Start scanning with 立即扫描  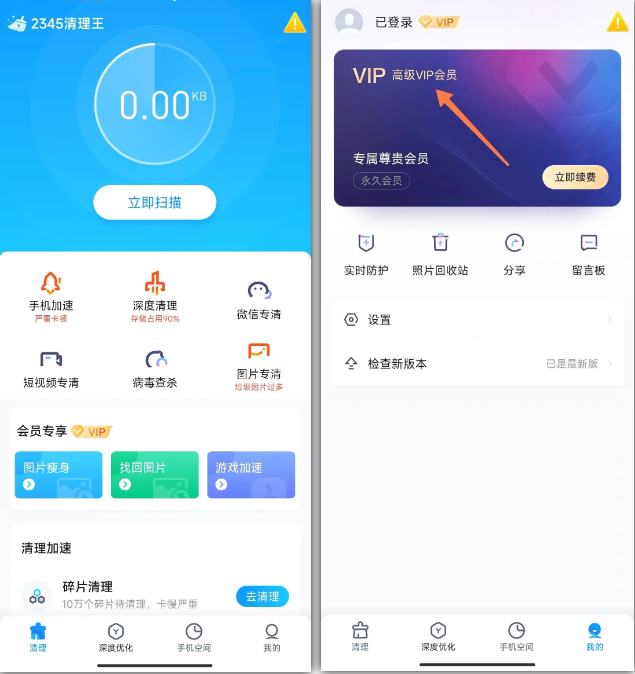[155, 202]
